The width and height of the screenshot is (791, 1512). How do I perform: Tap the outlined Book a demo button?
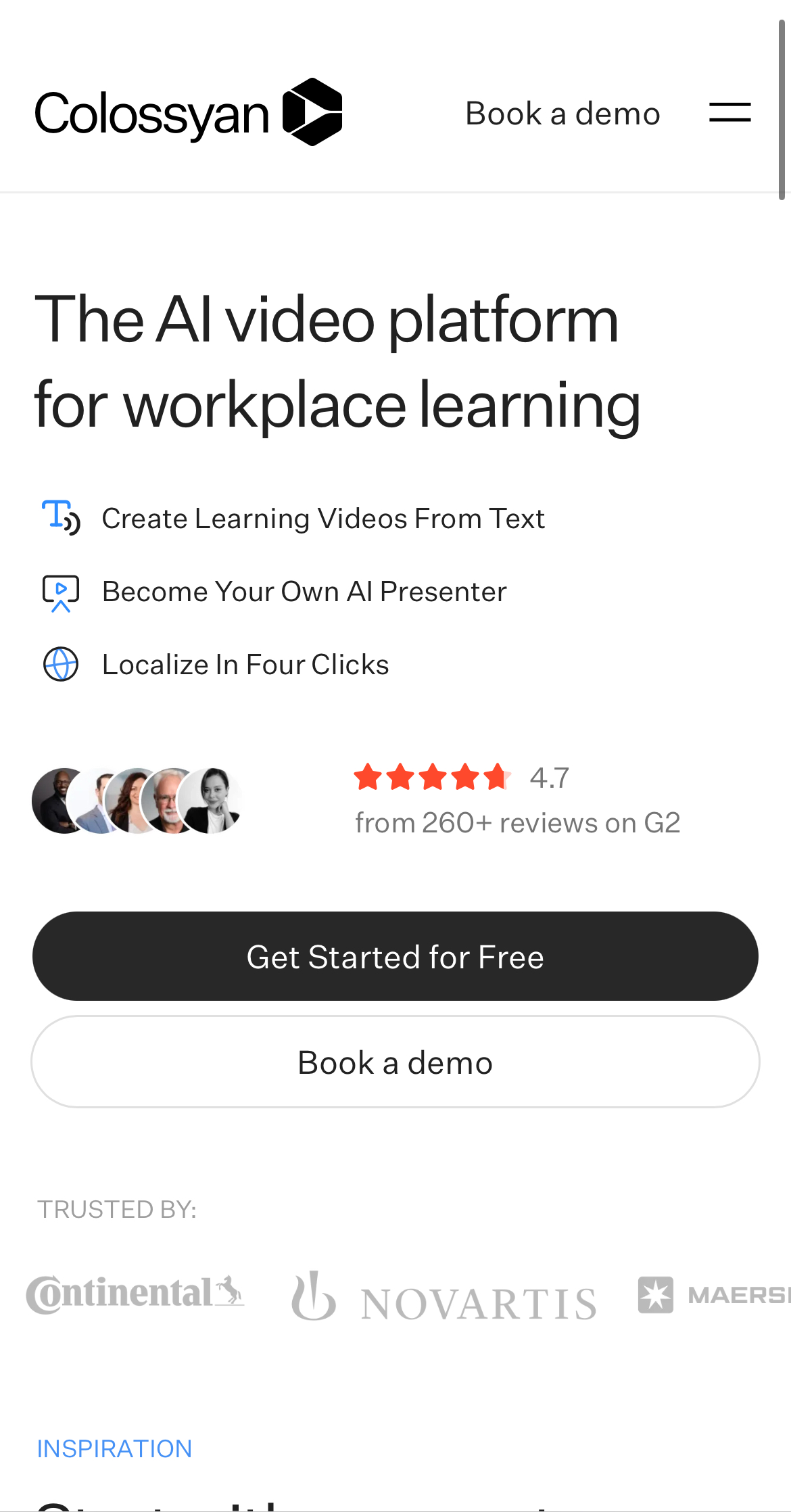395,1062
